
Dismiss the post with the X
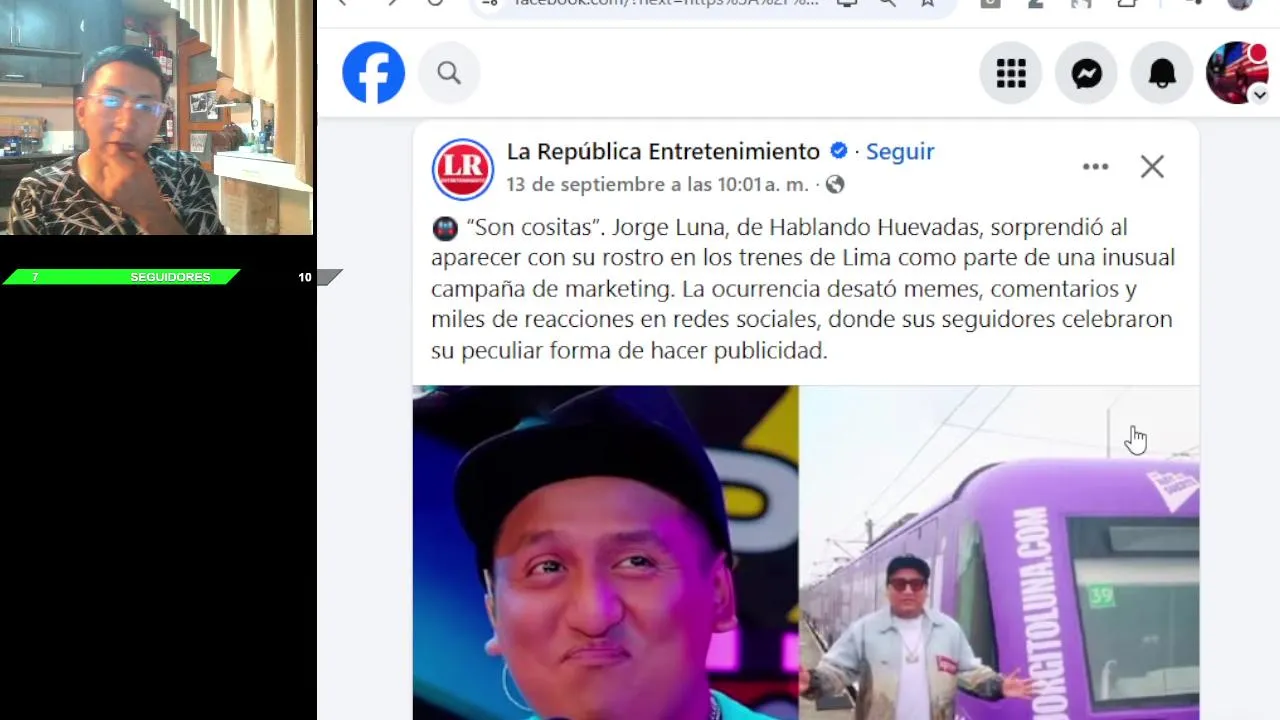pos(1152,167)
